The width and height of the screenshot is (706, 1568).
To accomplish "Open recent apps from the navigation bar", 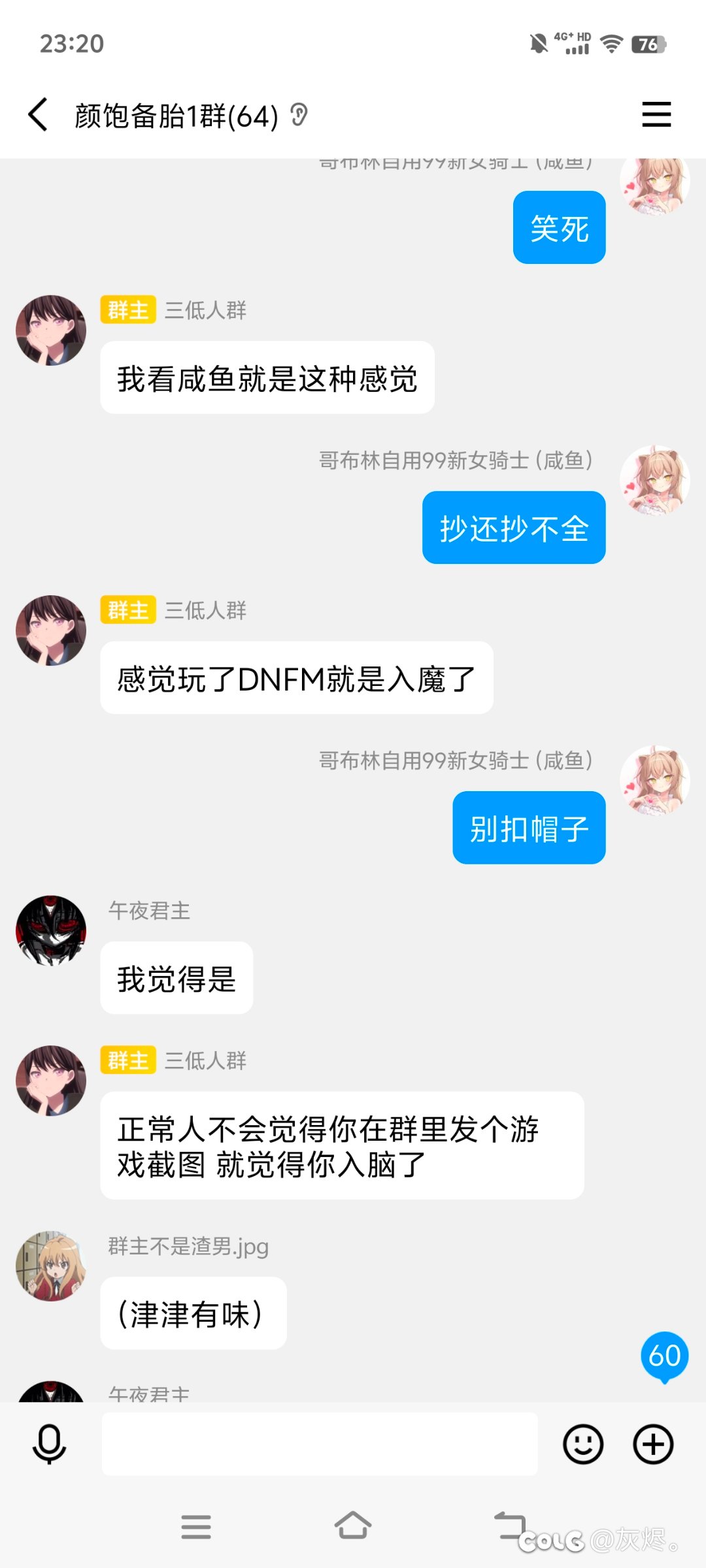I will 196,1527.
